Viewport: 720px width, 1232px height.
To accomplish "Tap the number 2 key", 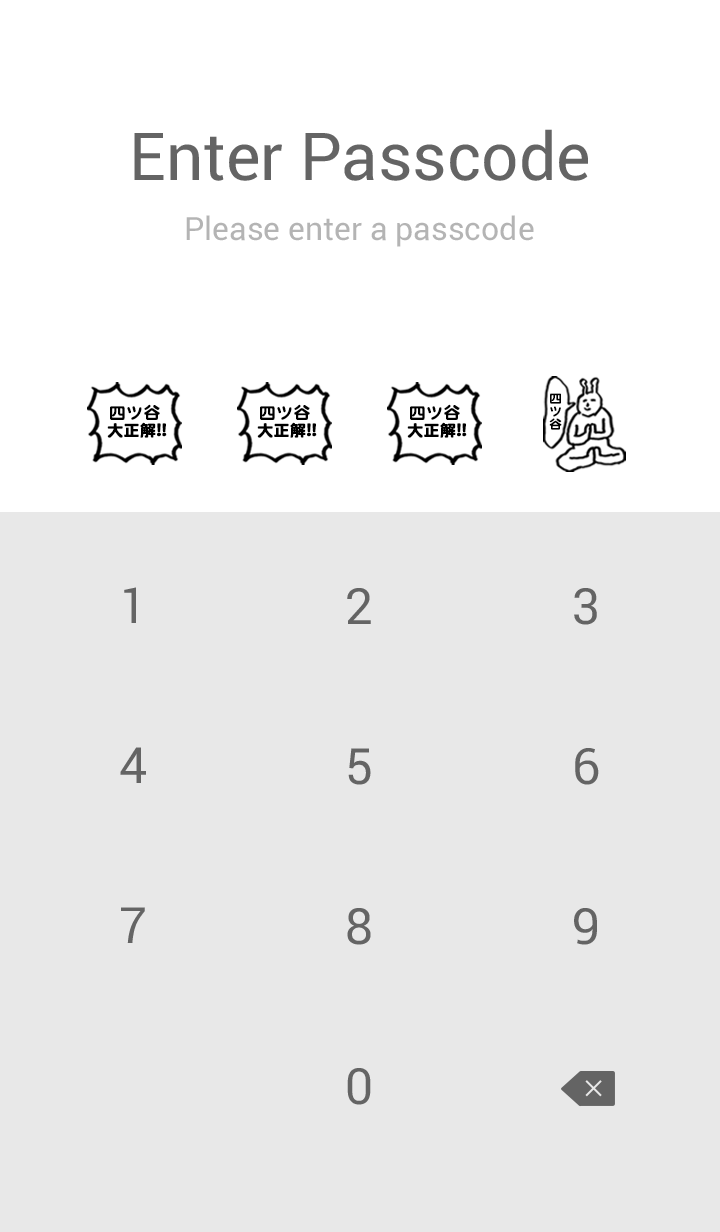I will coord(359,606).
